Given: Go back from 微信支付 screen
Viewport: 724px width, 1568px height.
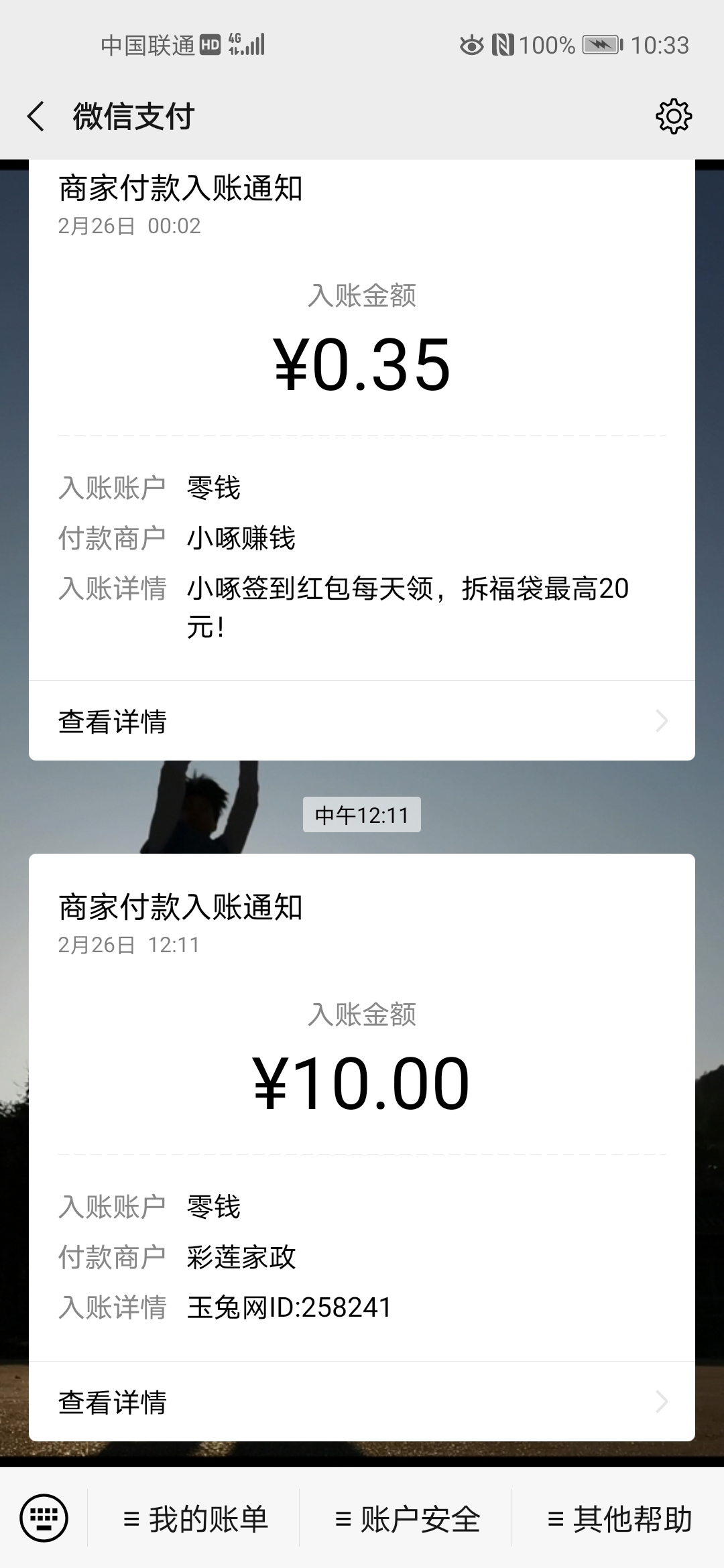Looking at the screenshot, I should [x=36, y=117].
